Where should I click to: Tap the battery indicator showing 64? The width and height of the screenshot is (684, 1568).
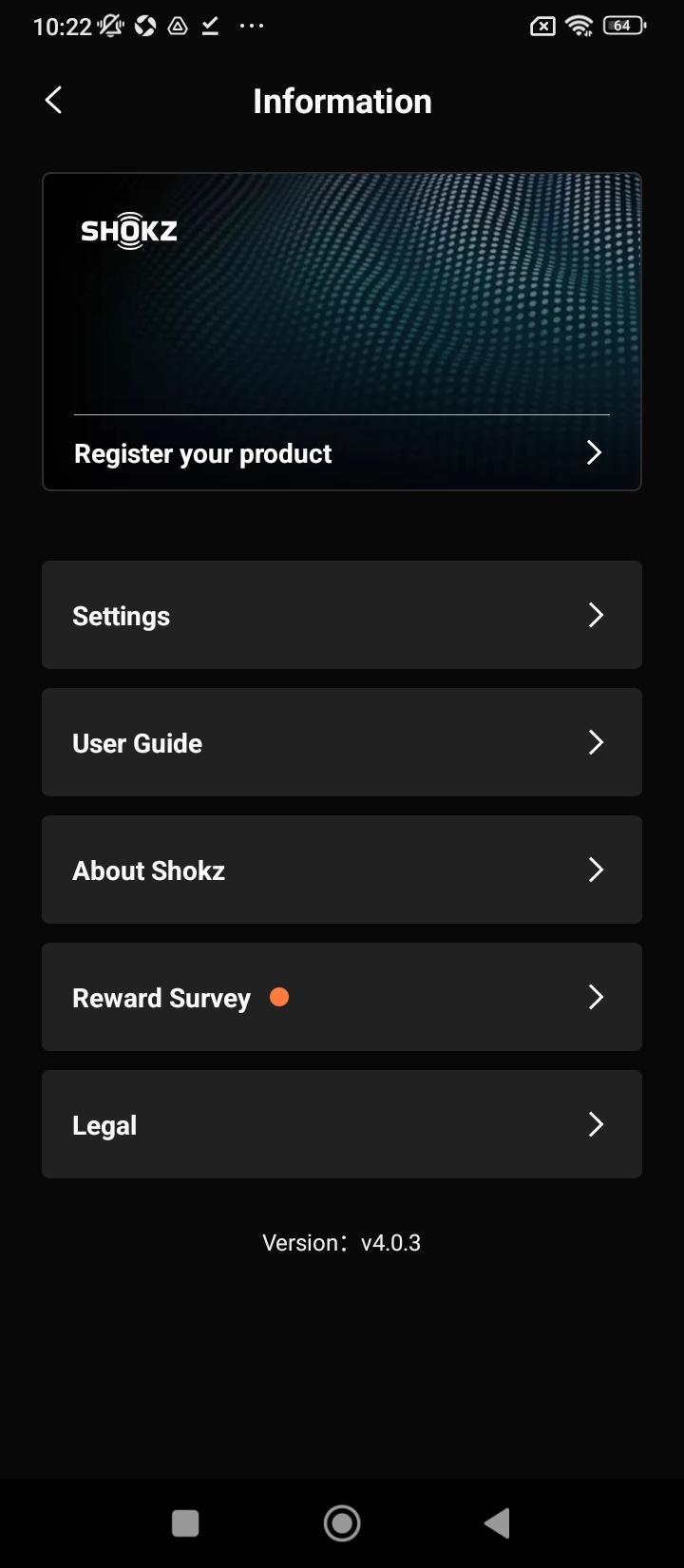point(622,25)
